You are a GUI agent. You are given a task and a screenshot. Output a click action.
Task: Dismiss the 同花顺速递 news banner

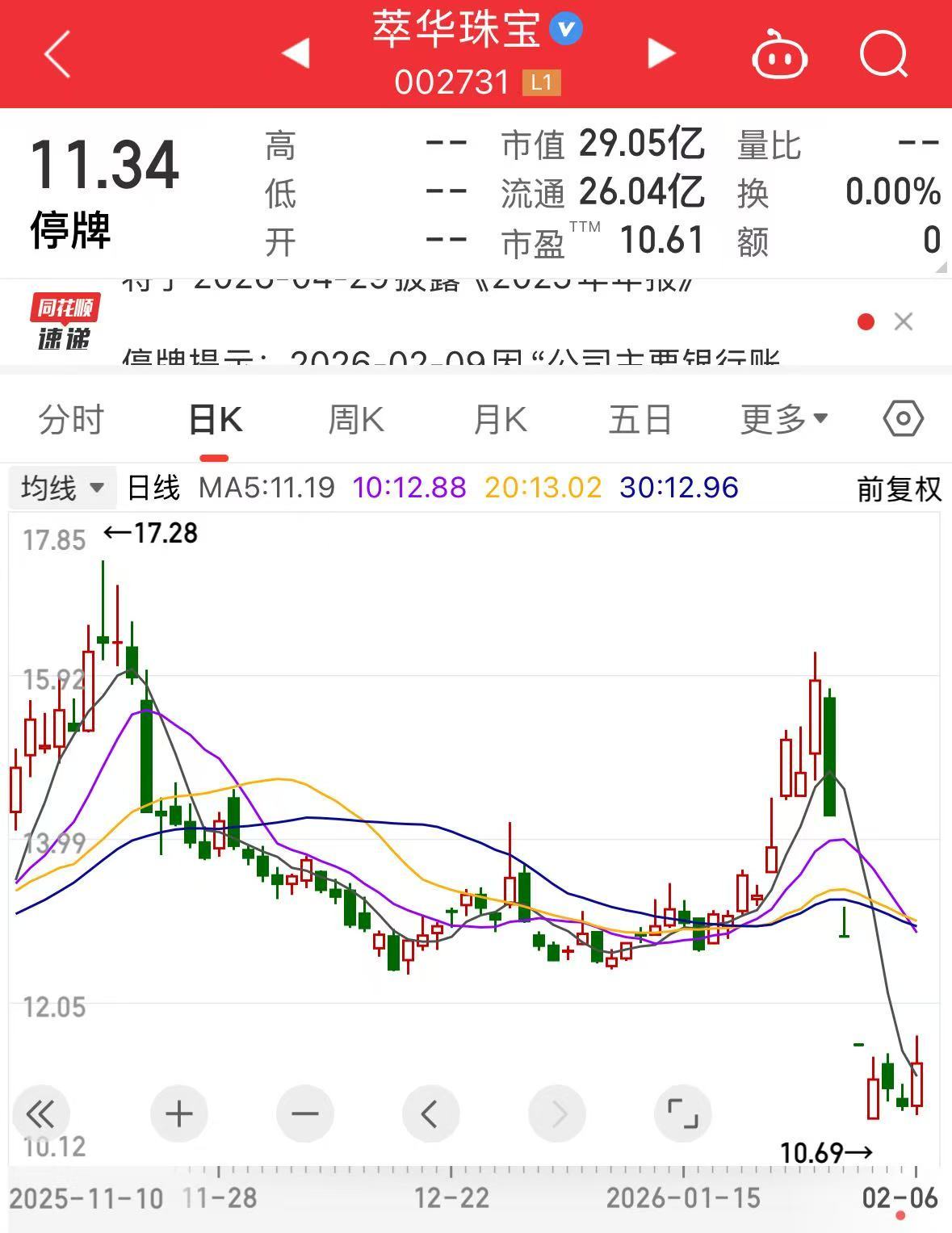(x=904, y=322)
